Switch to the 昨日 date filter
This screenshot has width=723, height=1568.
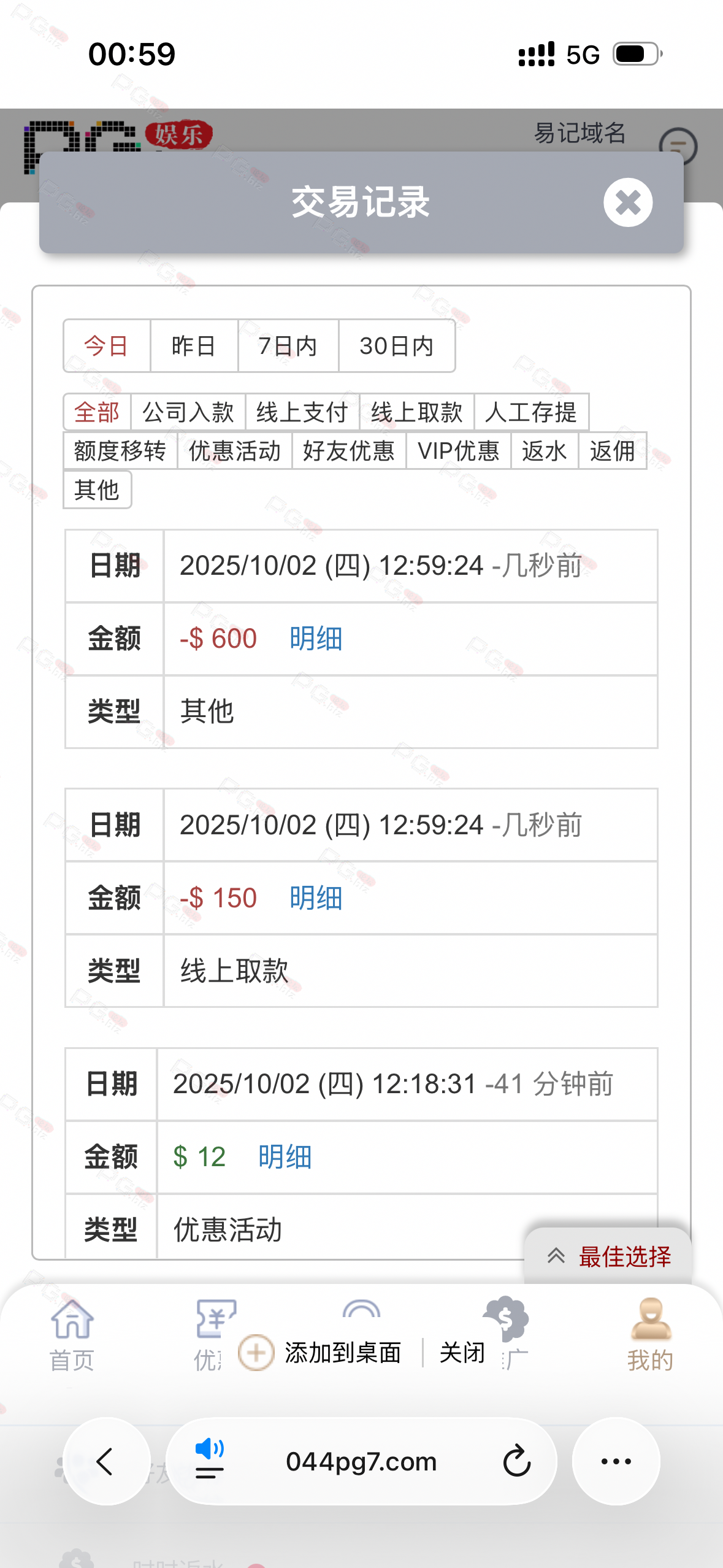click(194, 346)
